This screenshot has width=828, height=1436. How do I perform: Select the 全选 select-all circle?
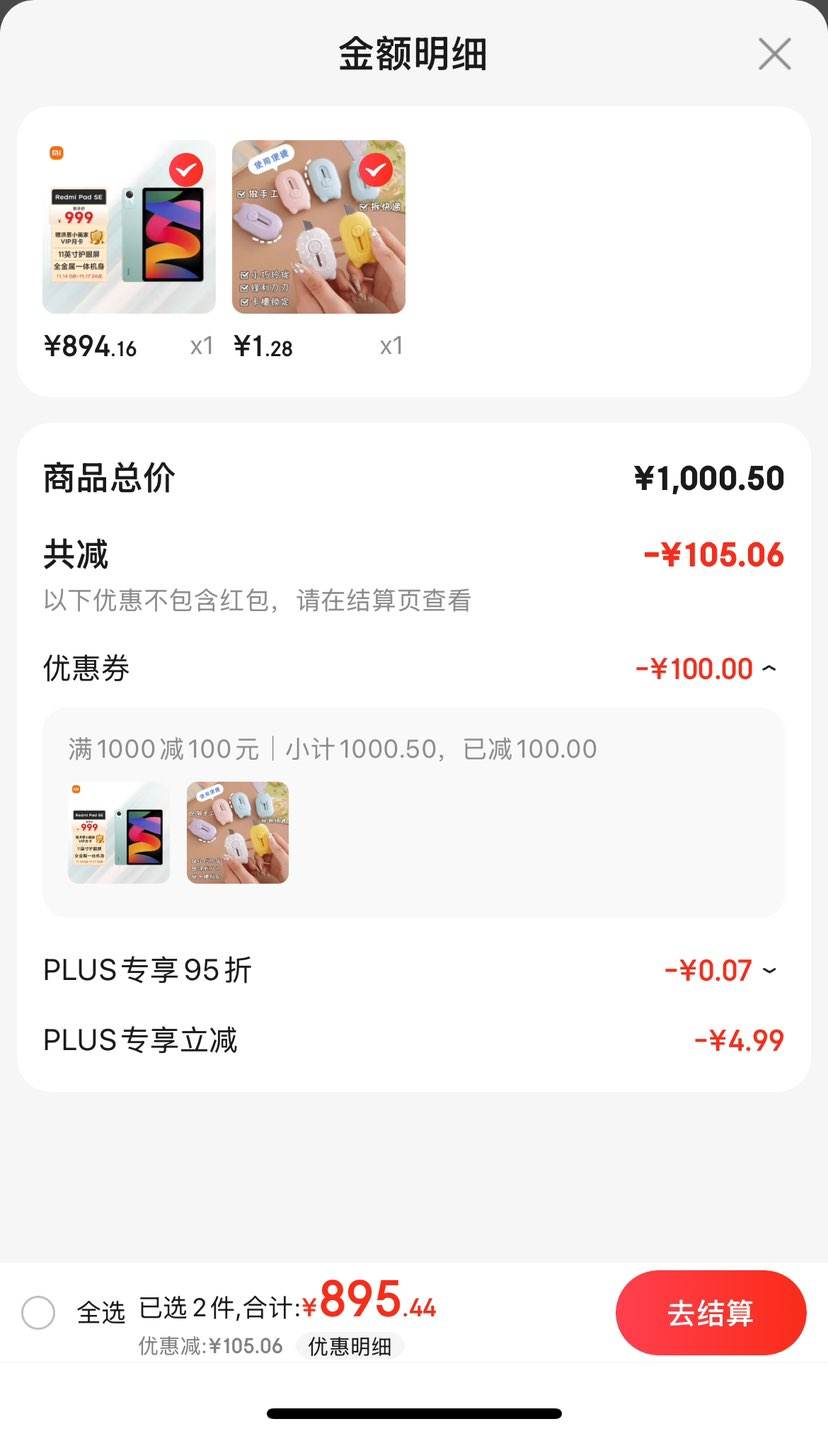pyautogui.click(x=38, y=1312)
